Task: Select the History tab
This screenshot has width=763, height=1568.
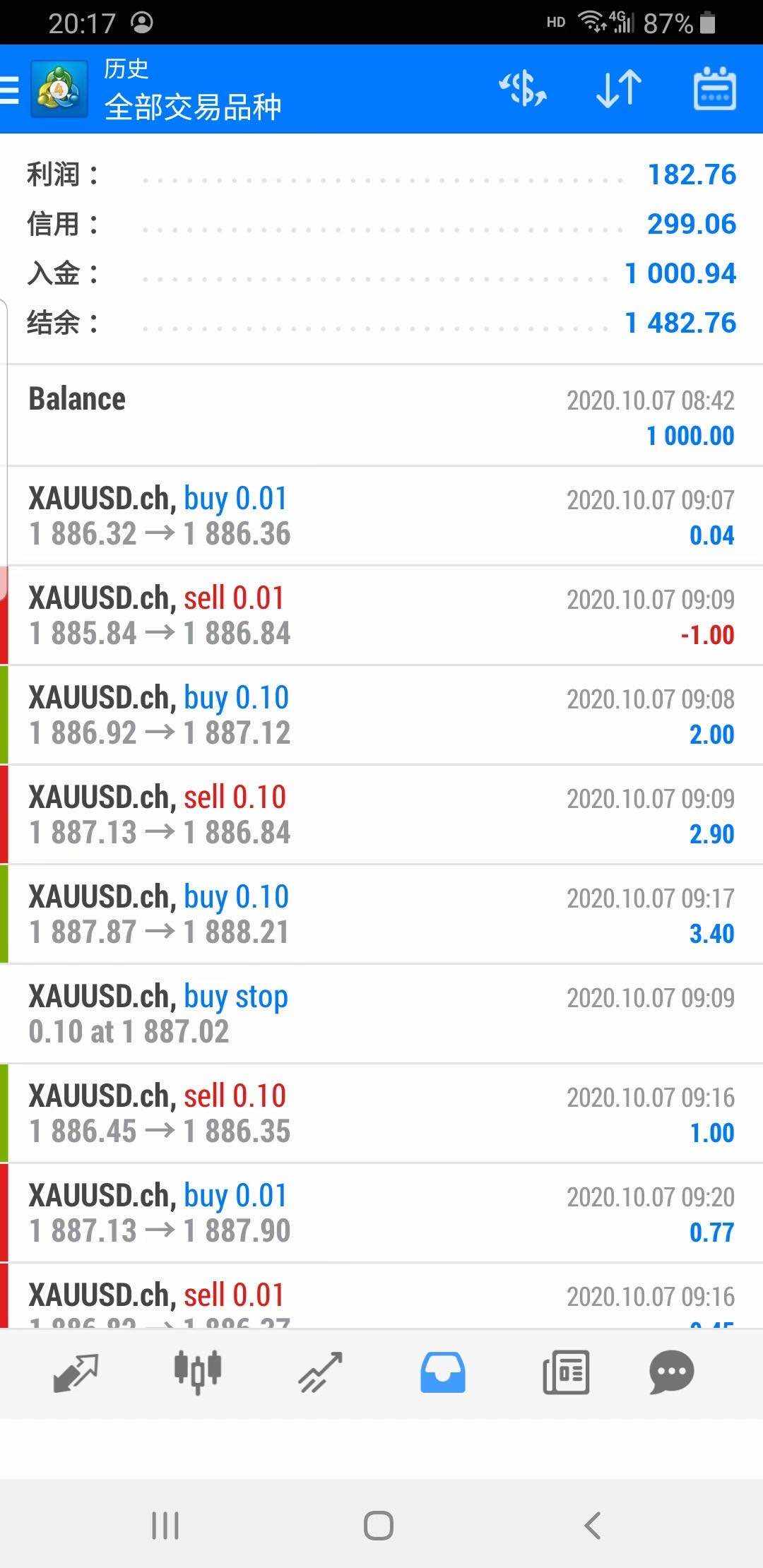Action: point(443,1372)
